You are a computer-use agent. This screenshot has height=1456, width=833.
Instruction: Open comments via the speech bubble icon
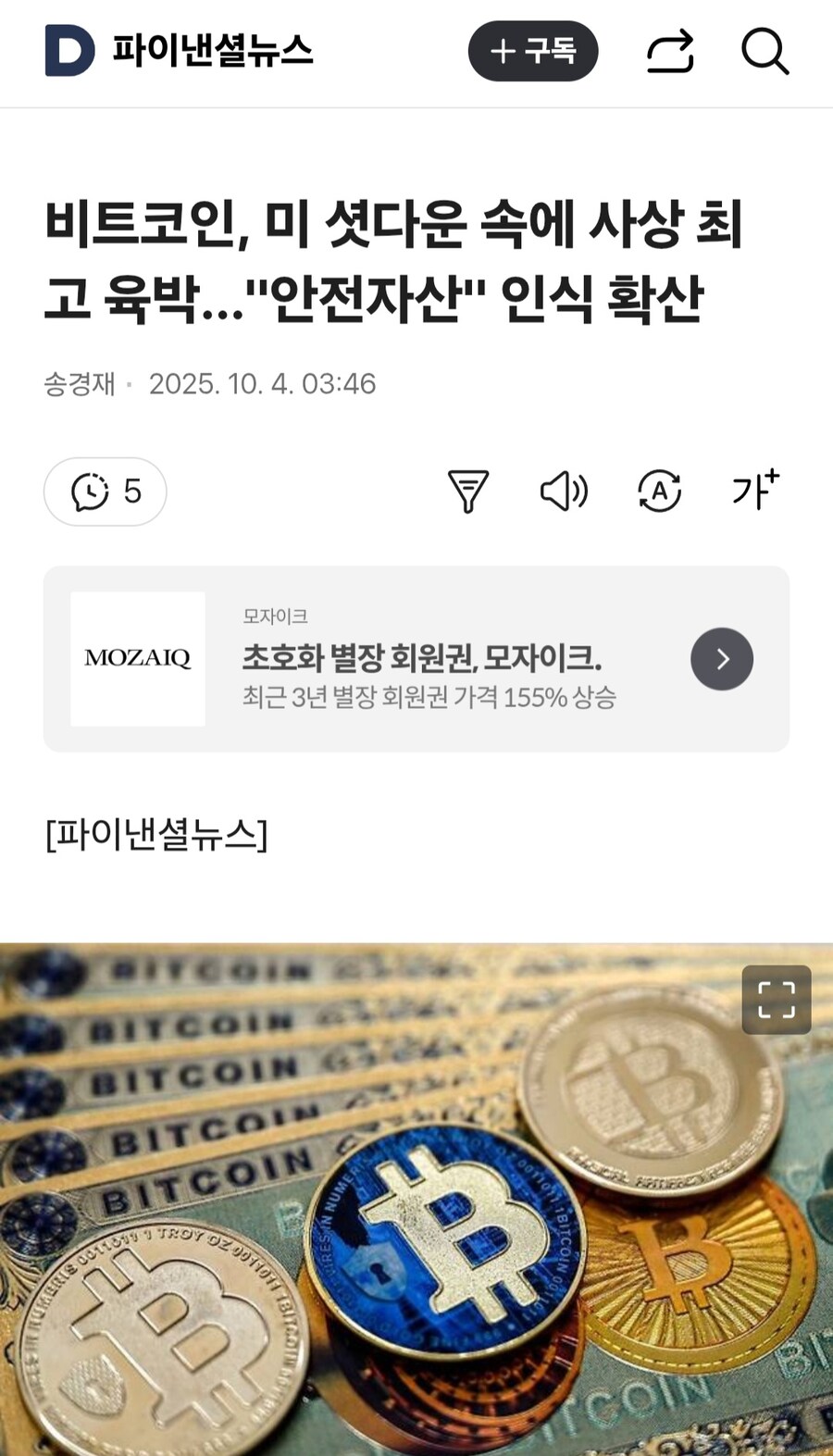tap(105, 492)
